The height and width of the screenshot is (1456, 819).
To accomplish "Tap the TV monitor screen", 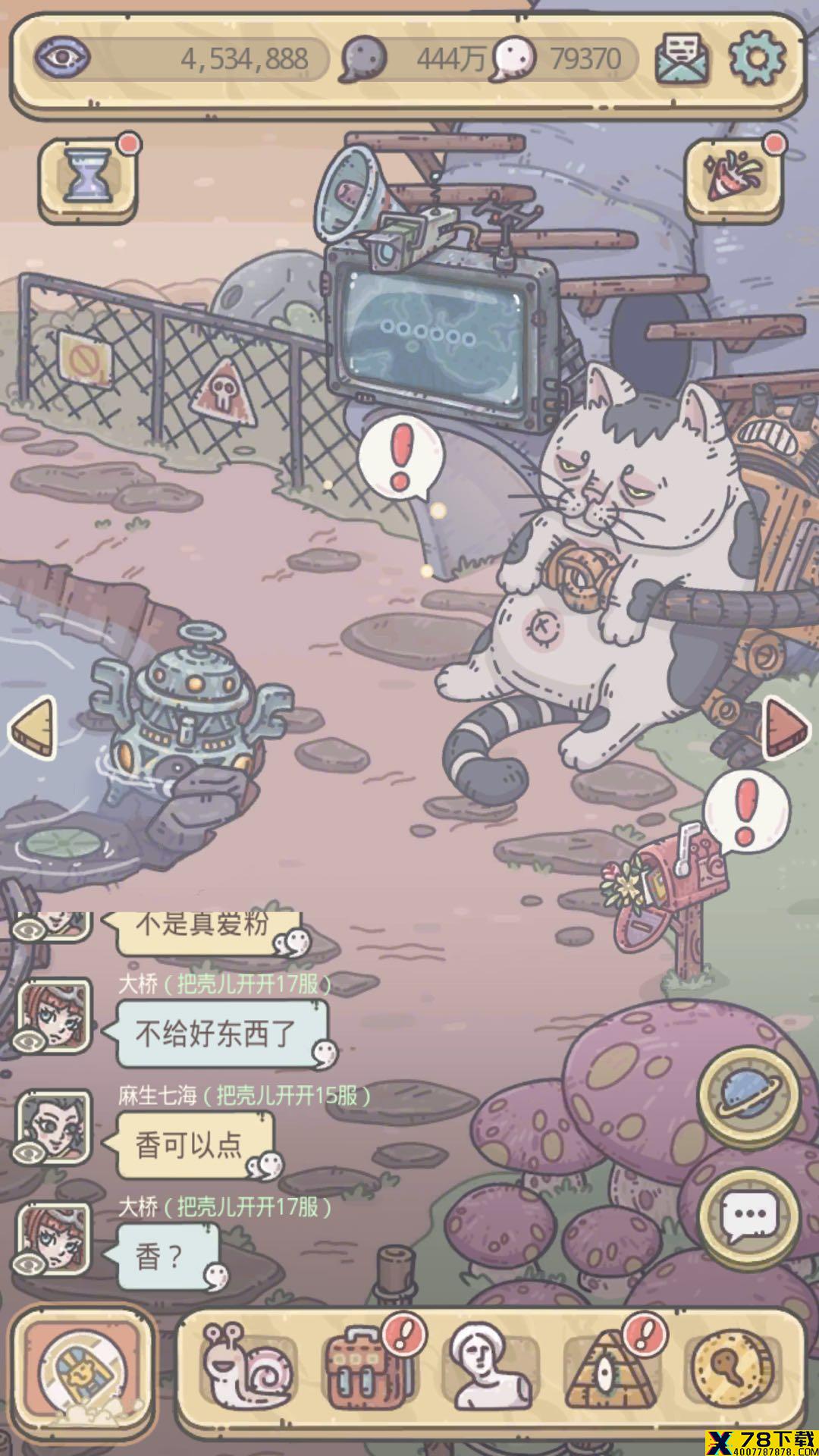I will pos(432,328).
